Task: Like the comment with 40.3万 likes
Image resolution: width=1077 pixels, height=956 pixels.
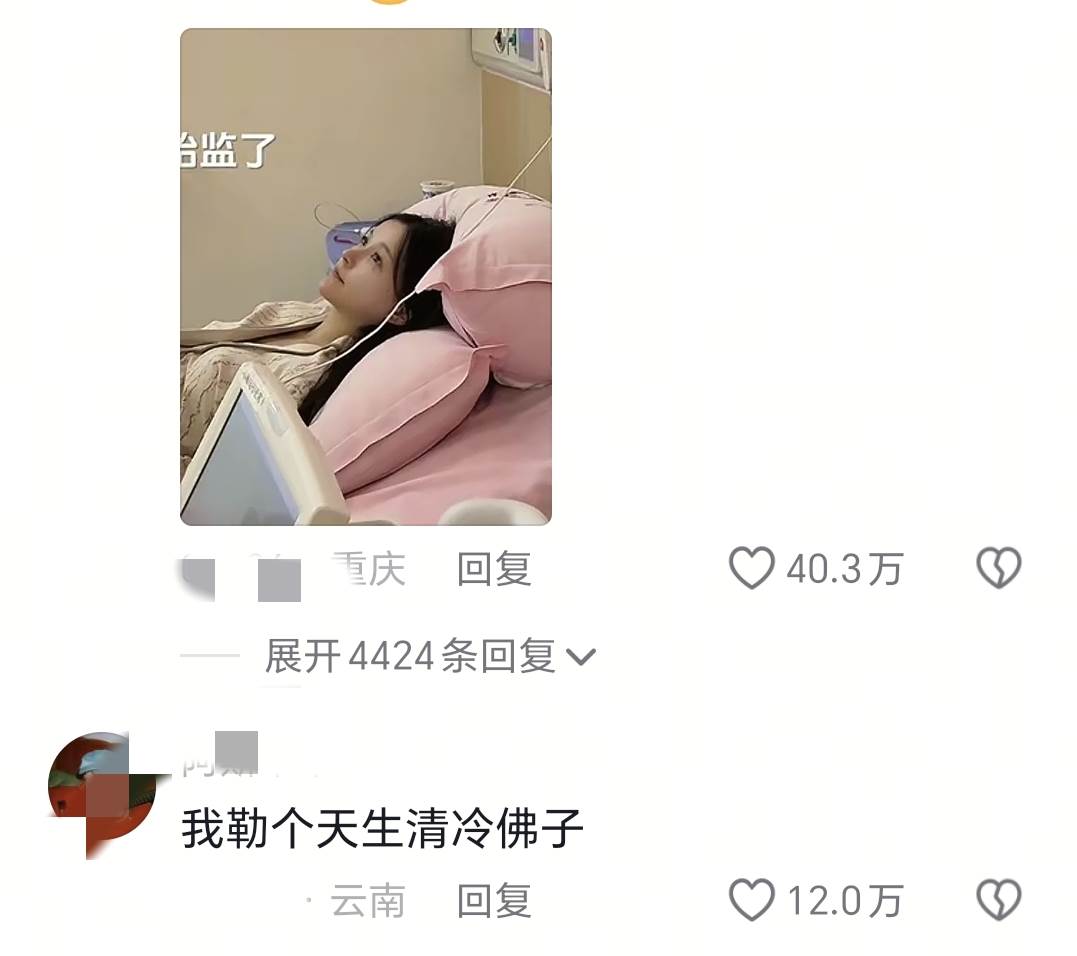Action: (752, 569)
